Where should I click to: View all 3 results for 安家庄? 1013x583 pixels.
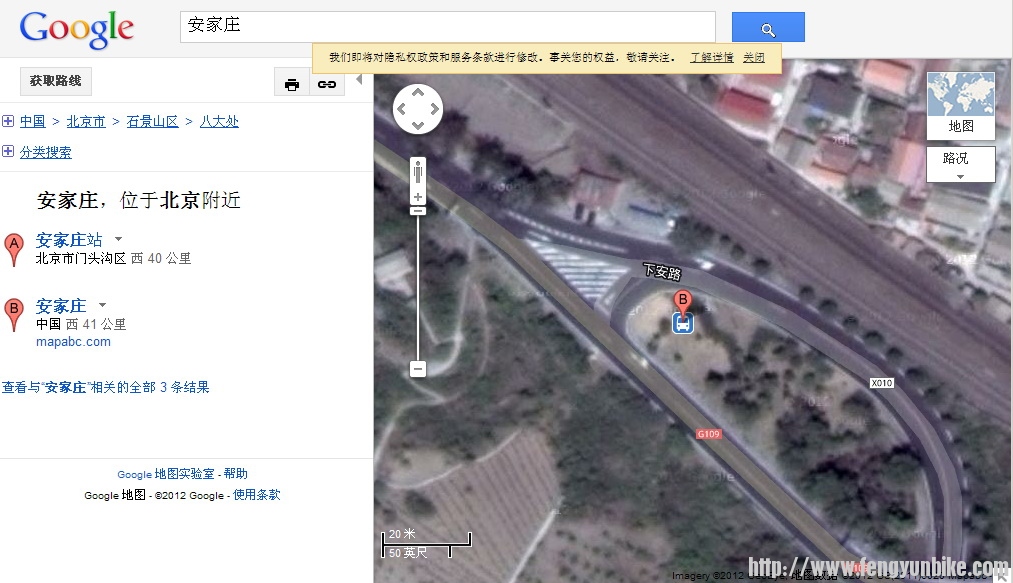coord(105,388)
